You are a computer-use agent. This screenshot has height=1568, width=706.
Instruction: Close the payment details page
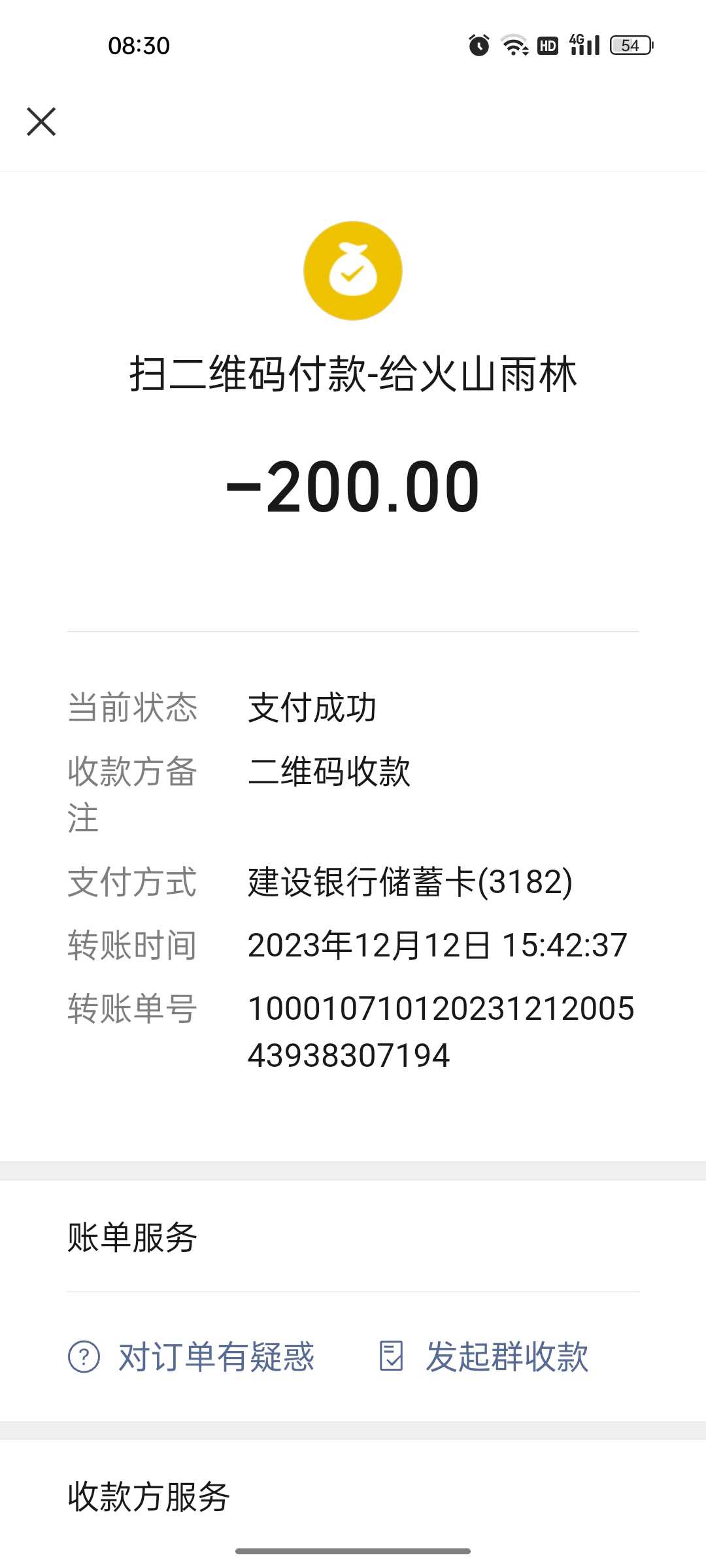click(41, 122)
